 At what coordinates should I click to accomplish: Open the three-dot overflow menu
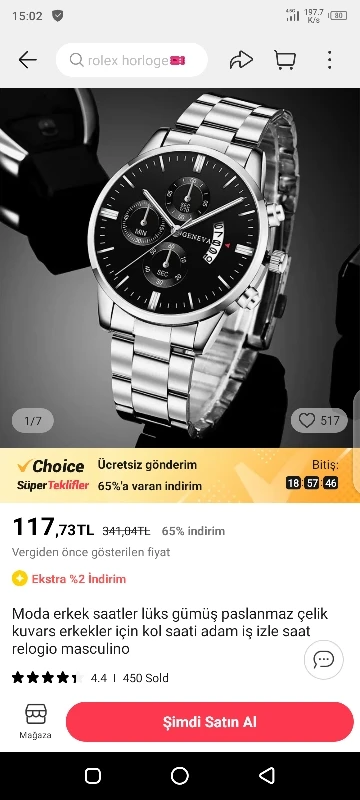[330, 60]
